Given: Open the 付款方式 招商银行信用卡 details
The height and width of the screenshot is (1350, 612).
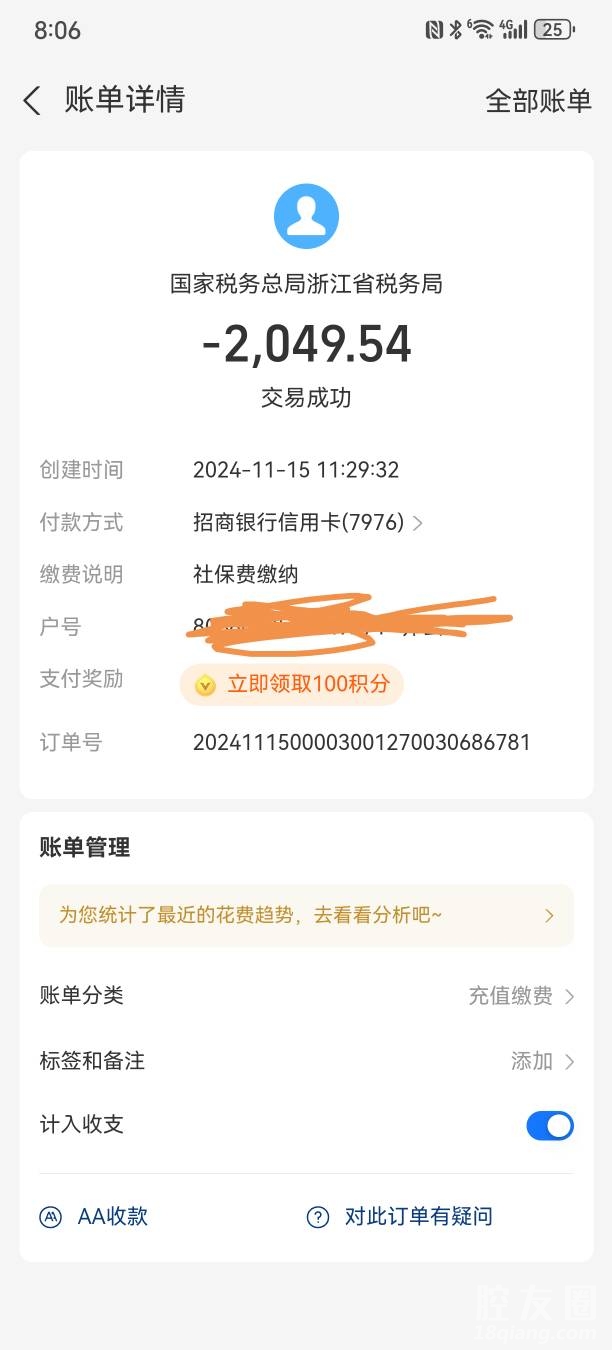Looking at the screenshot, I should (x=307, y=522).
